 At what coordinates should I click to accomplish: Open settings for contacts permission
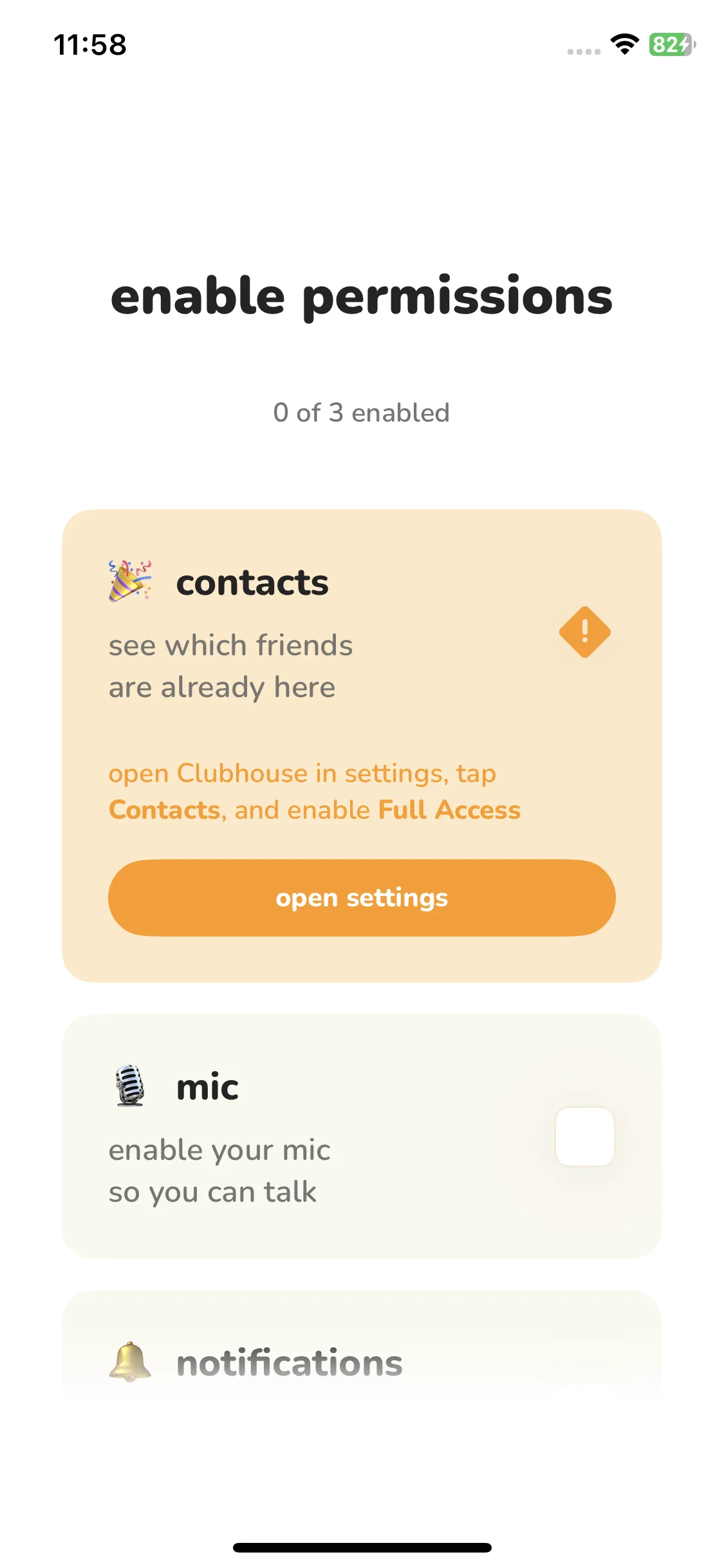[362, 897]
